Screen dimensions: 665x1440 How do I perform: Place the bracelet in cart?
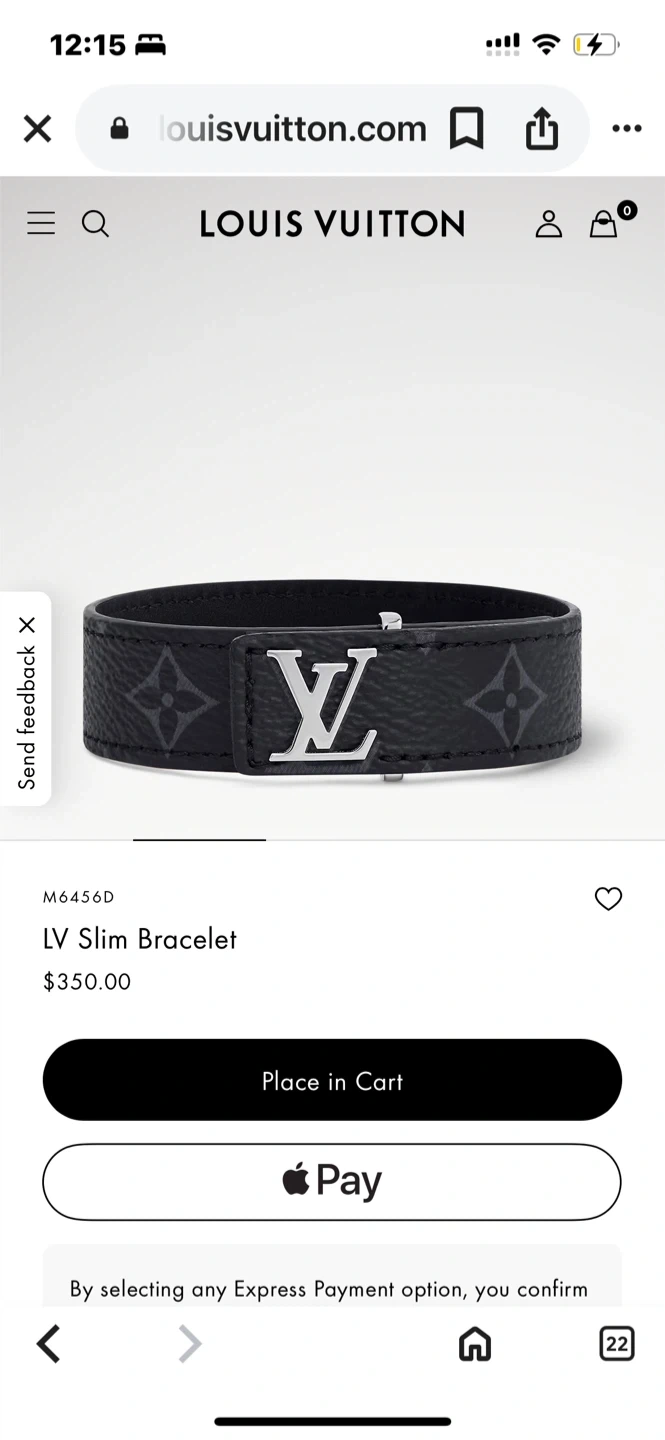coord(332,1080)
